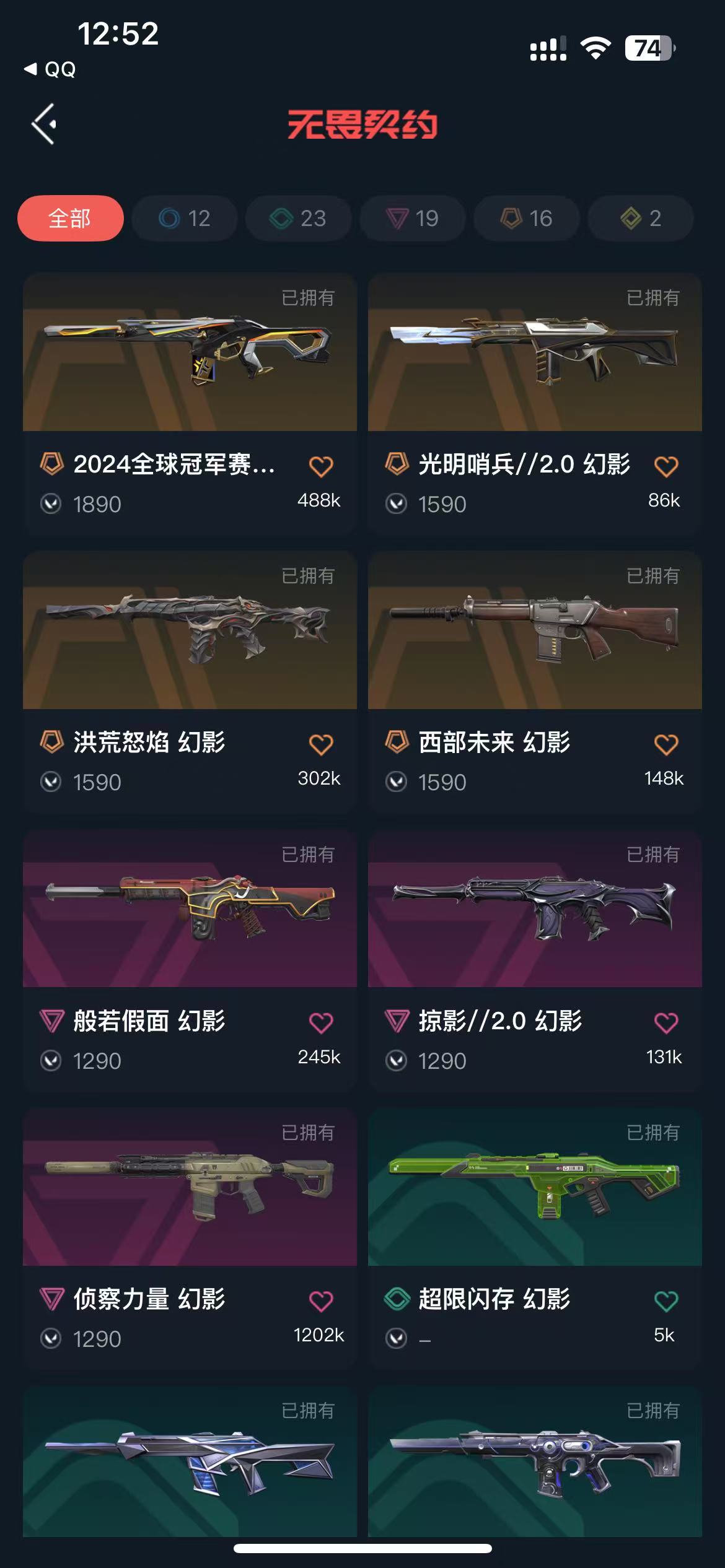Open the 光明哨兵//2.0 幻影 card
The height and width of the screenshot is (1568, 725).
(534, 353)
